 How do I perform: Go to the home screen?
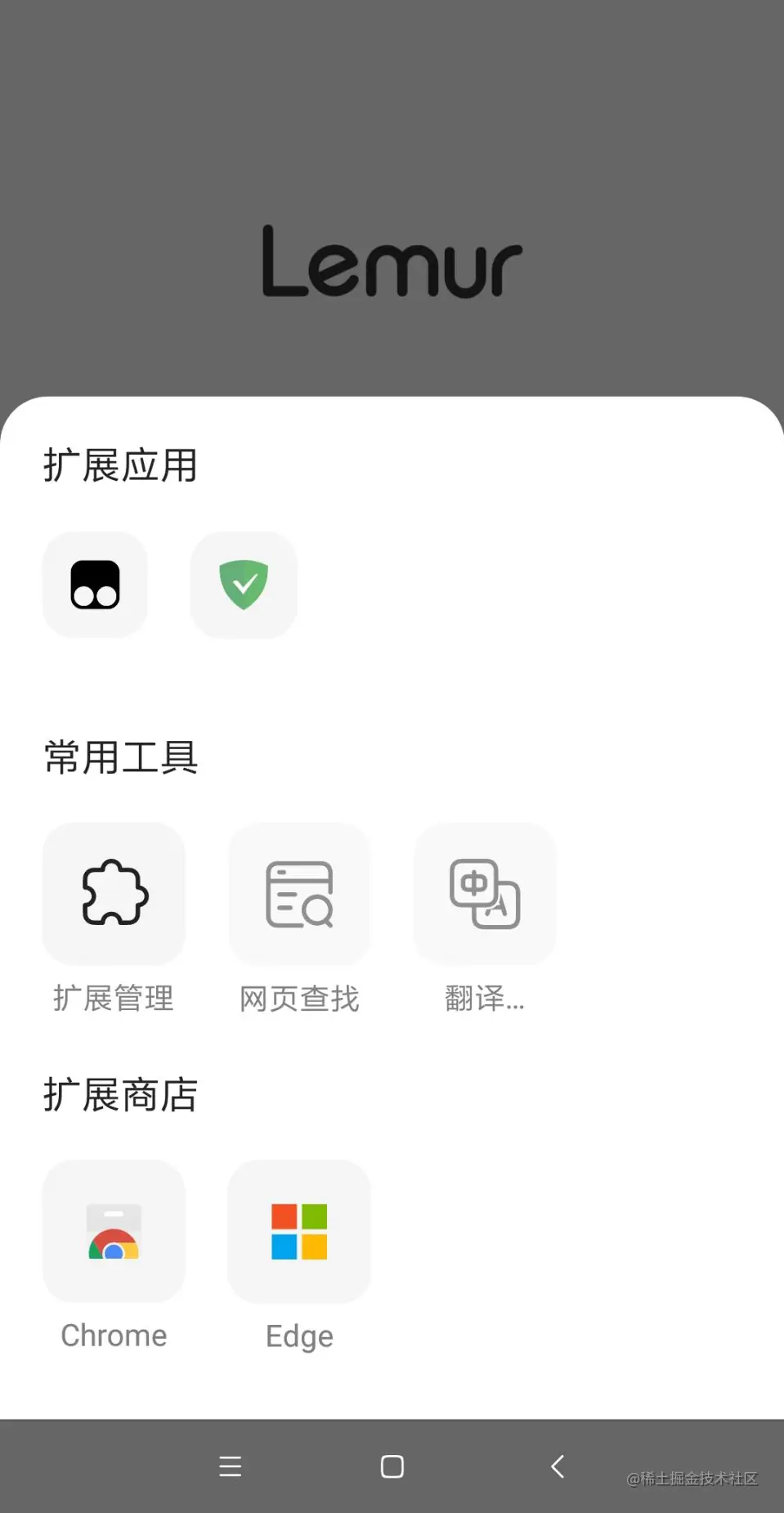(392, 1466)
